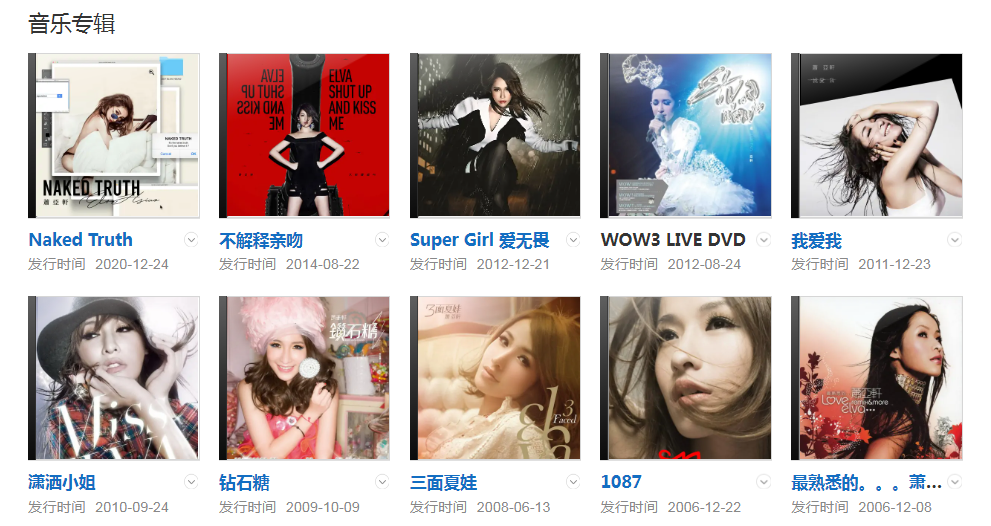Screen dimensions: 991x526
Task: Open the Naked Truth album cover
Action: tap(114, 136)
